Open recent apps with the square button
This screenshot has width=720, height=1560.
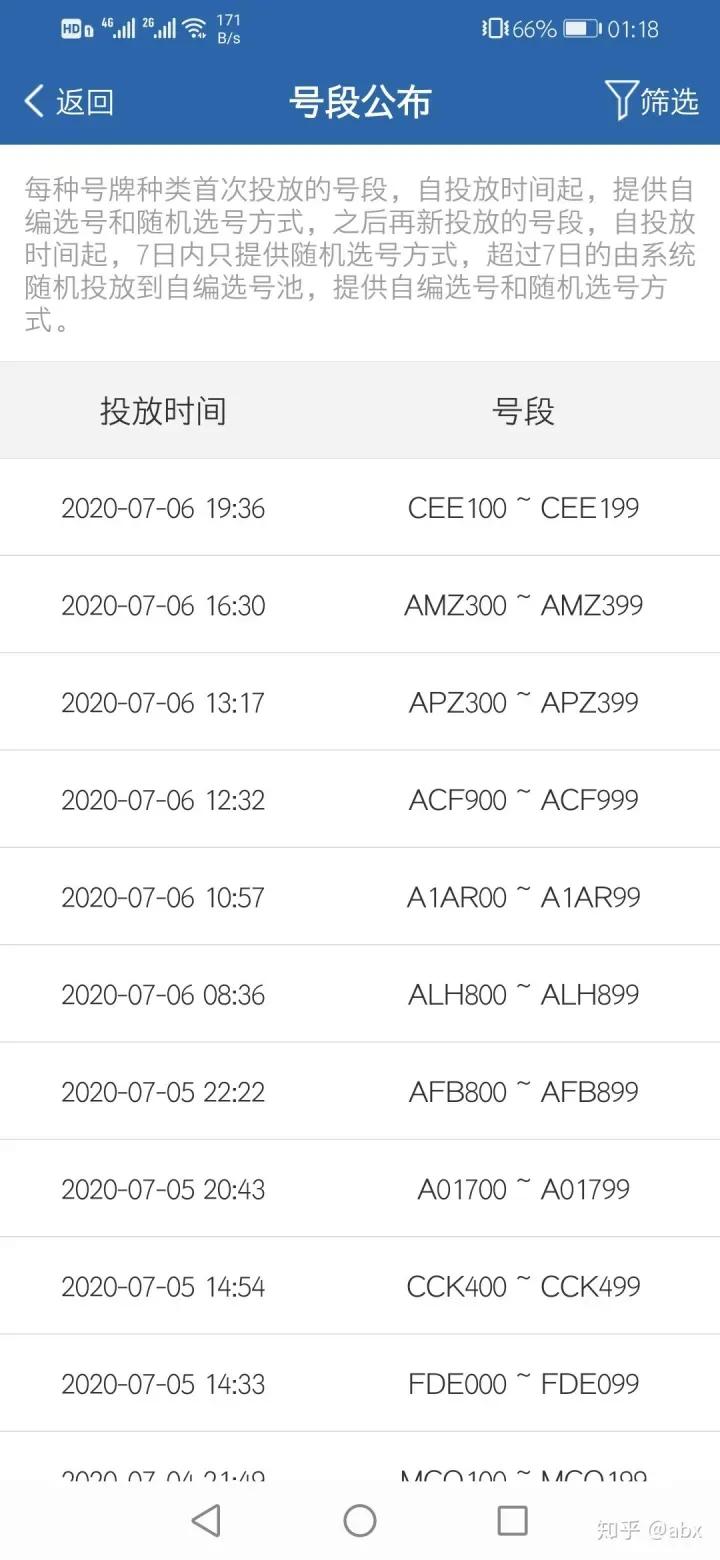pos(512,1520)
